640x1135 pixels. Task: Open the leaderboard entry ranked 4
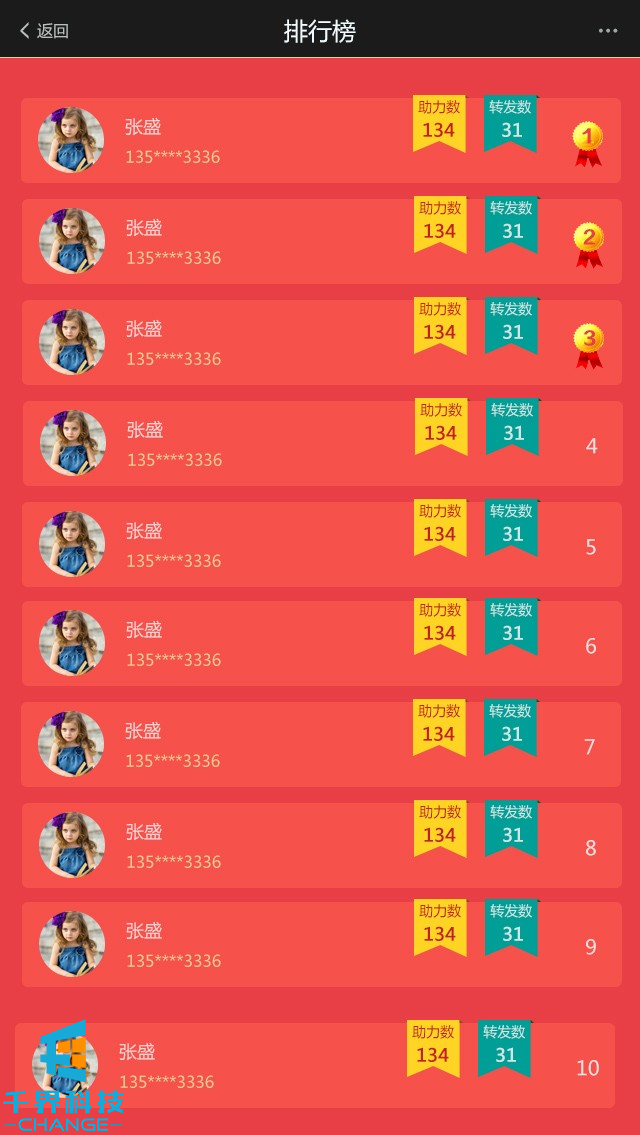tap(320, 444)
